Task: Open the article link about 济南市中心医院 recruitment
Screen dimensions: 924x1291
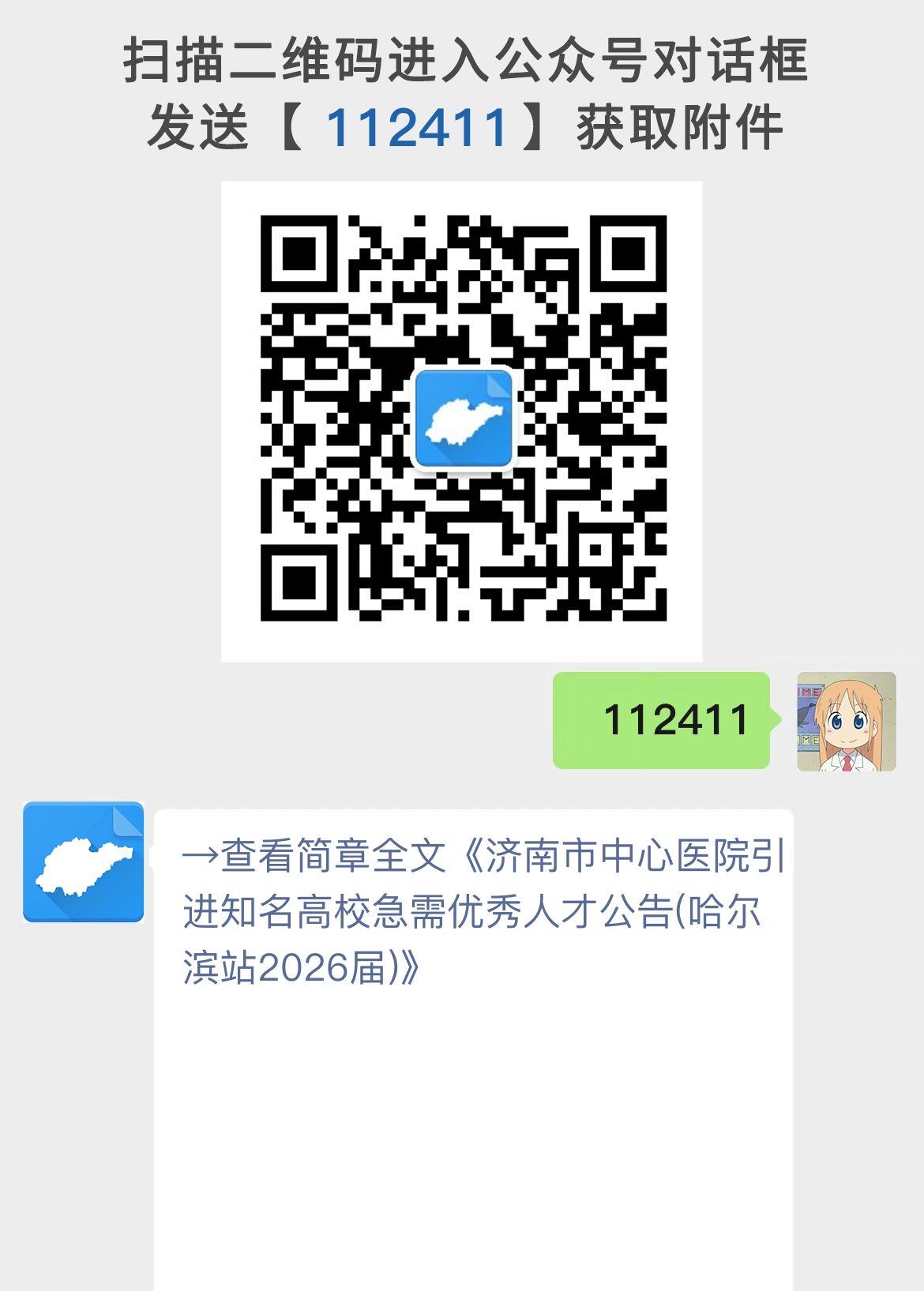Action: click(474, 908)
